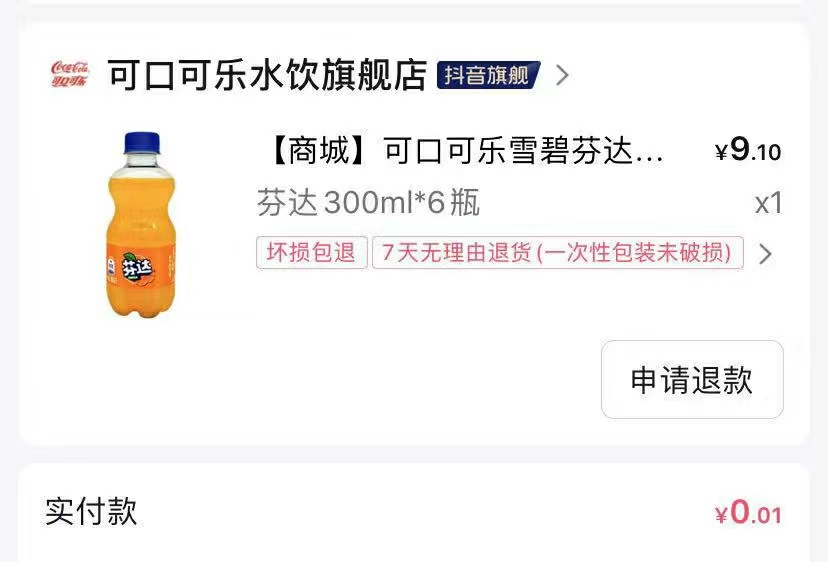Tap the 申请退款 refund button
828x562 pixels.
692,380
